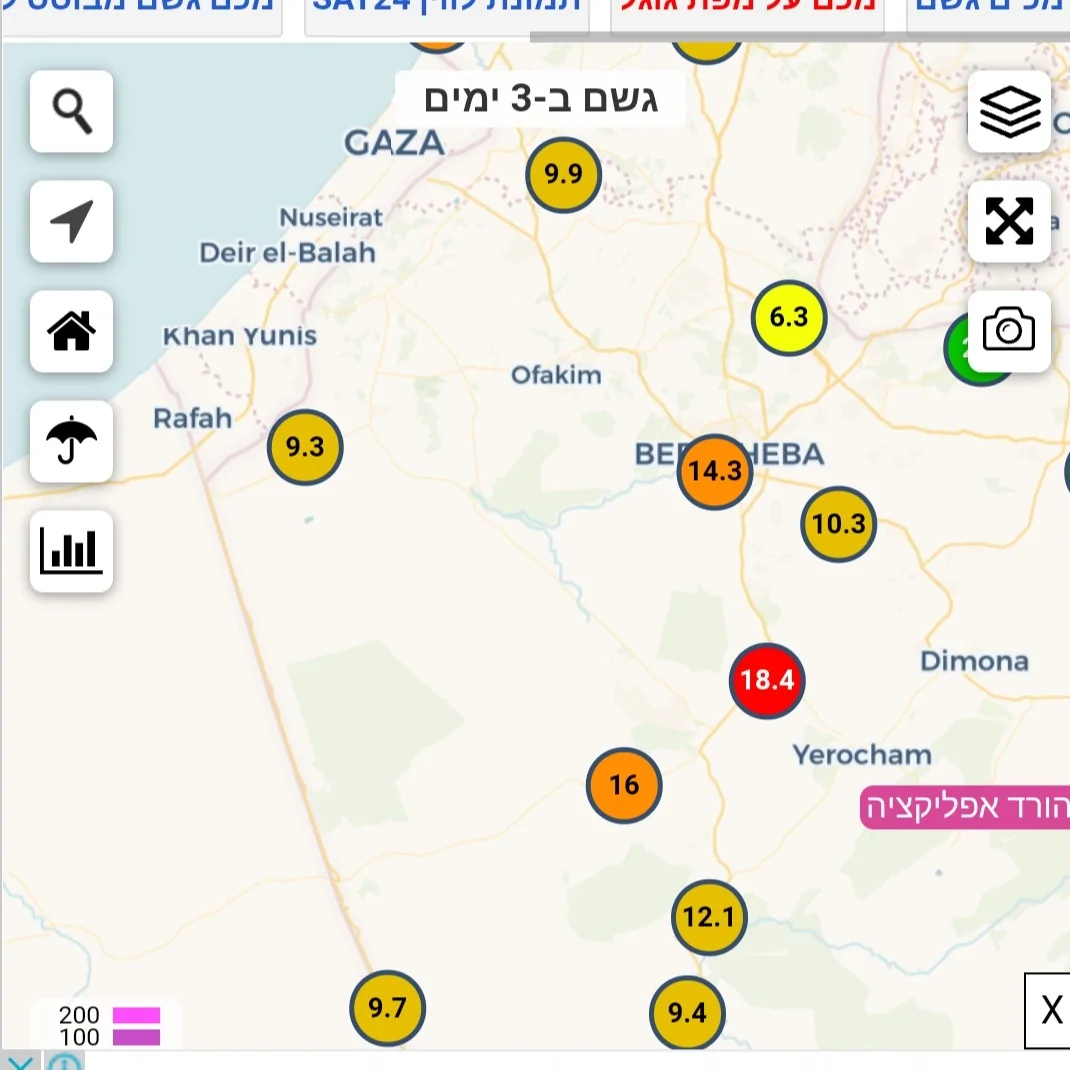Open the 10.3 rain station marker
This screenshot has width=1070, height=1070.
tap(838, 524)
